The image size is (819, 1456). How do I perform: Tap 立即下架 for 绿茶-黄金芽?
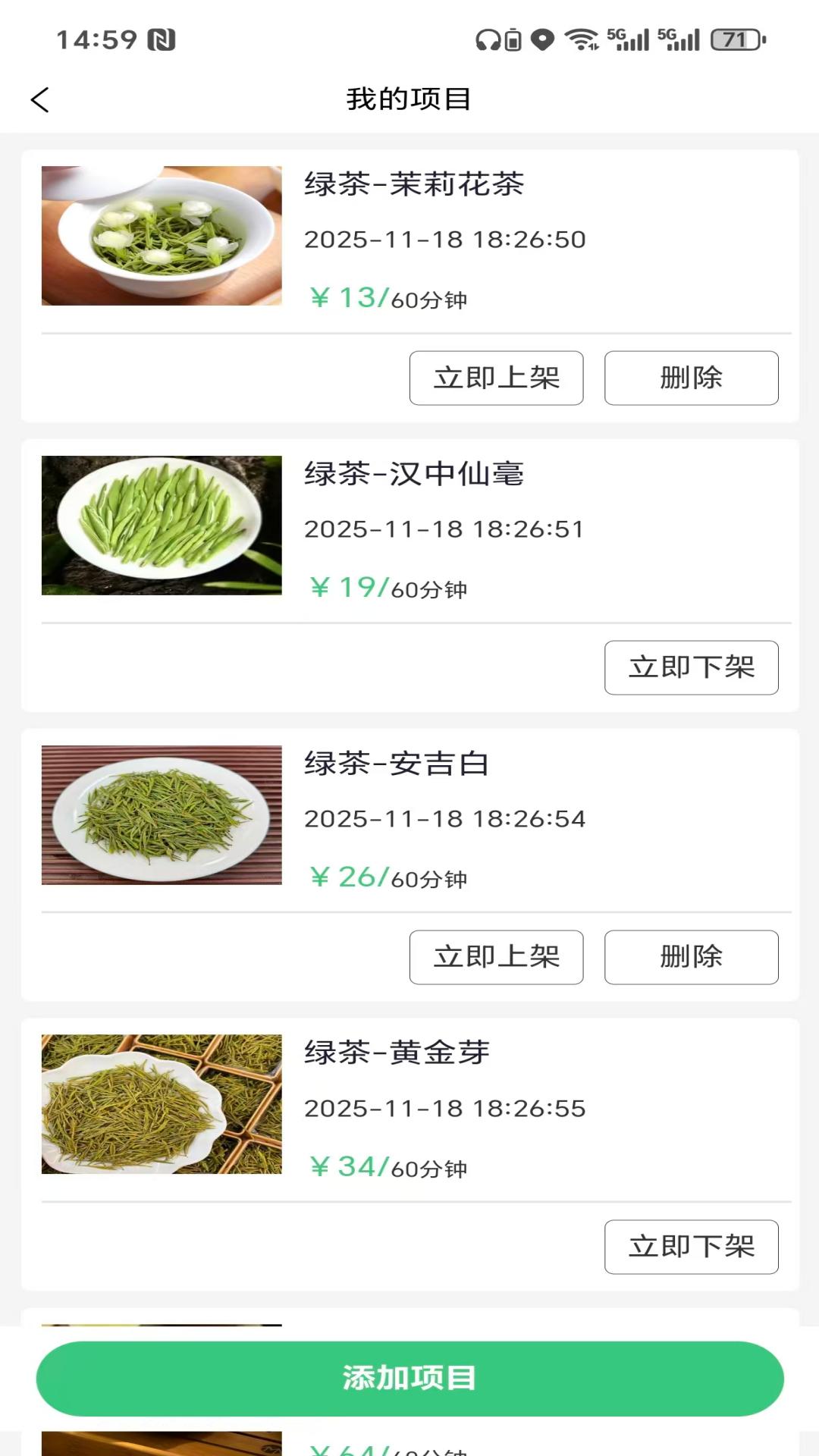[x=691, y=1247]
